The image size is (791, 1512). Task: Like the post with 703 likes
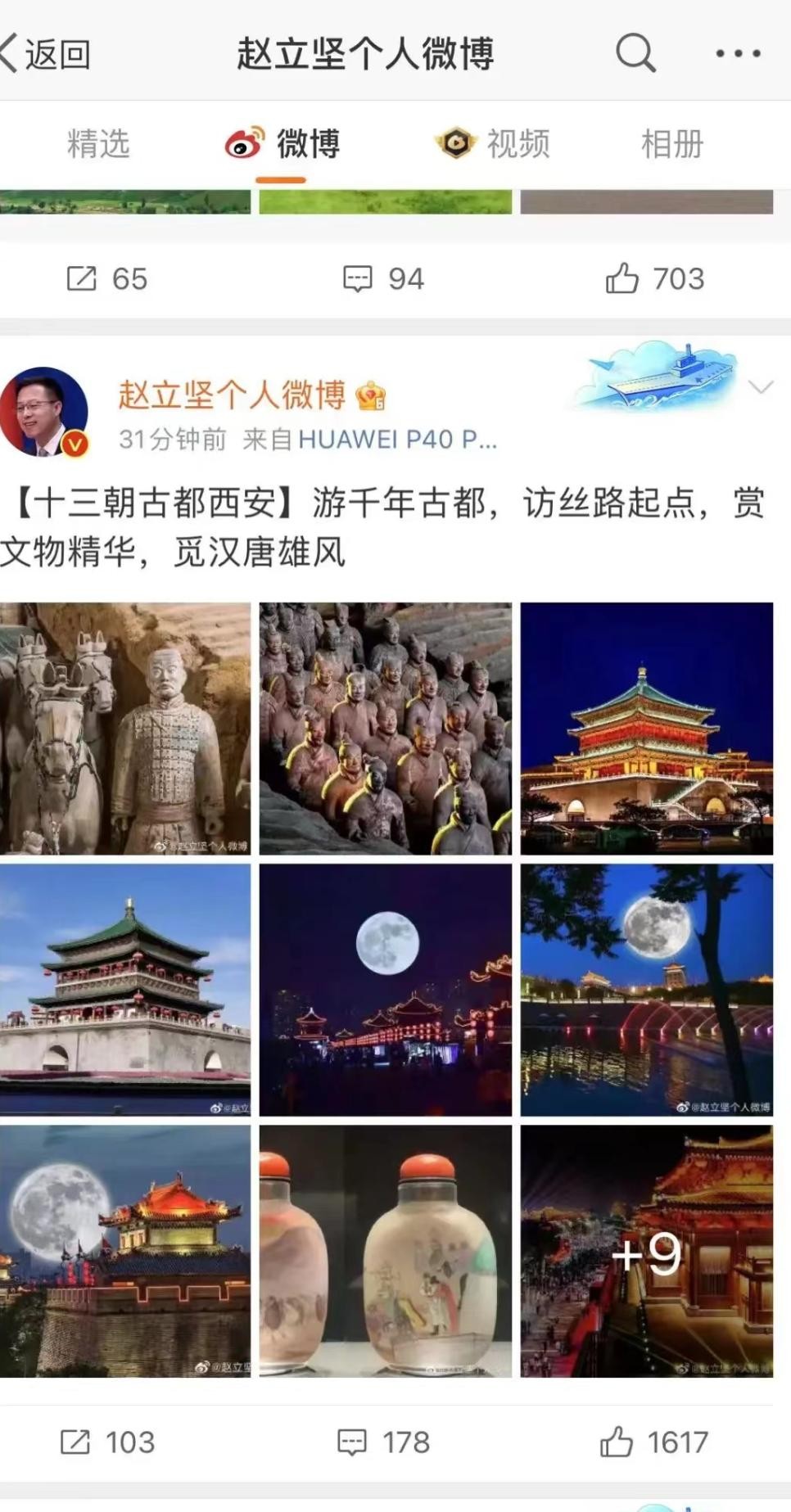(654, 279)
